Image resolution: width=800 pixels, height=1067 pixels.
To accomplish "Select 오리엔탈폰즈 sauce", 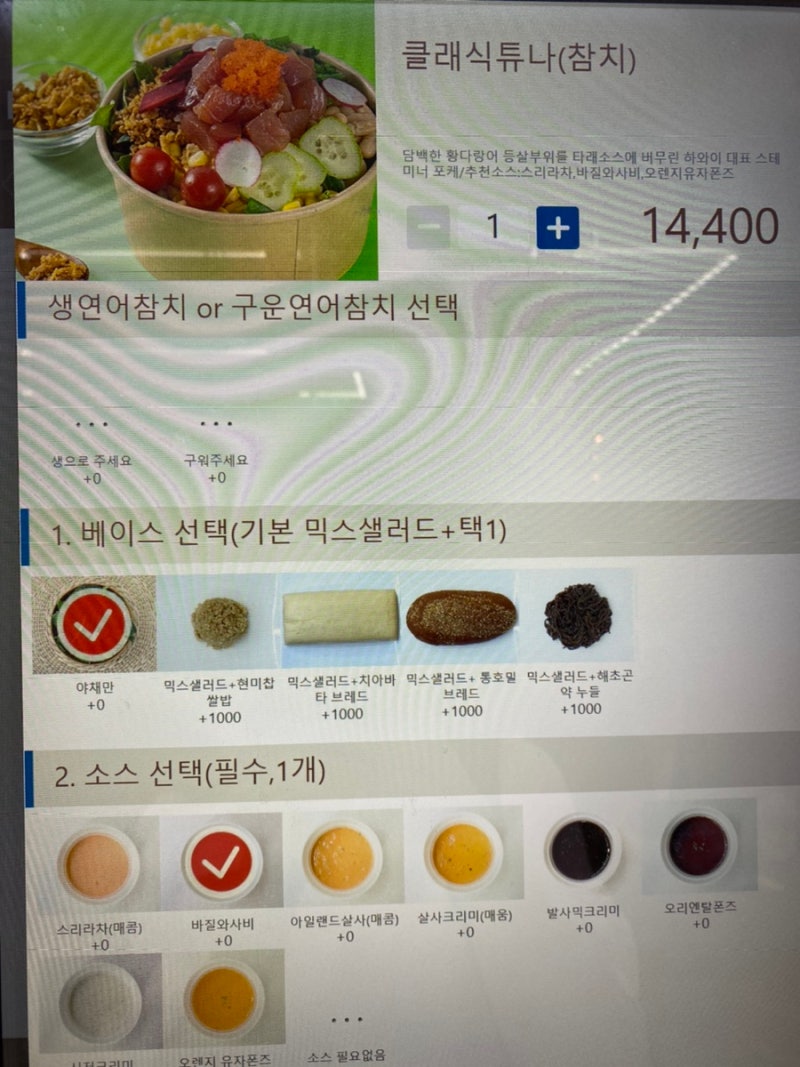I will (699, 847).
